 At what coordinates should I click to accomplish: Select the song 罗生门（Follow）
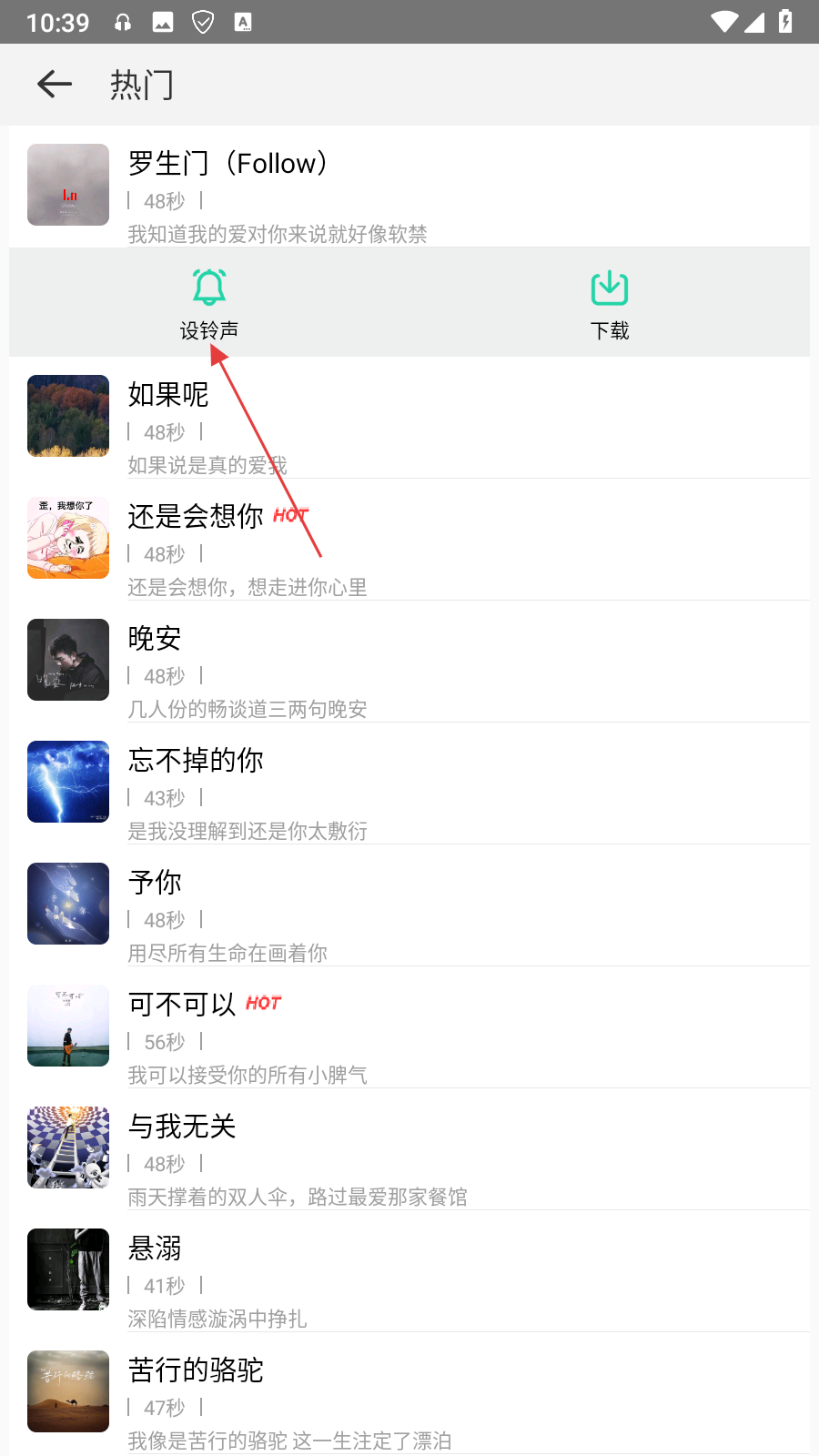[x=227, y=164]
